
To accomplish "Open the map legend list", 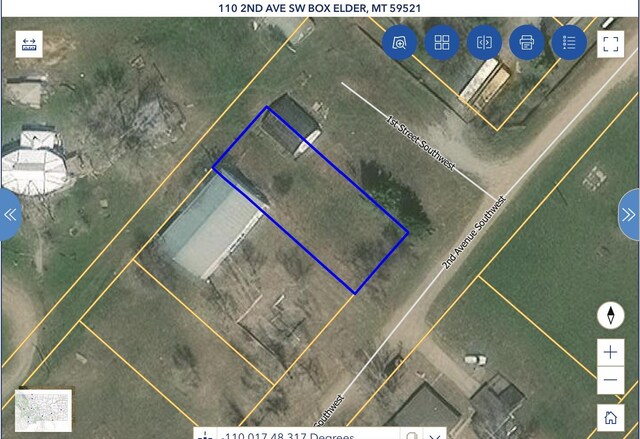I will 570,43.
